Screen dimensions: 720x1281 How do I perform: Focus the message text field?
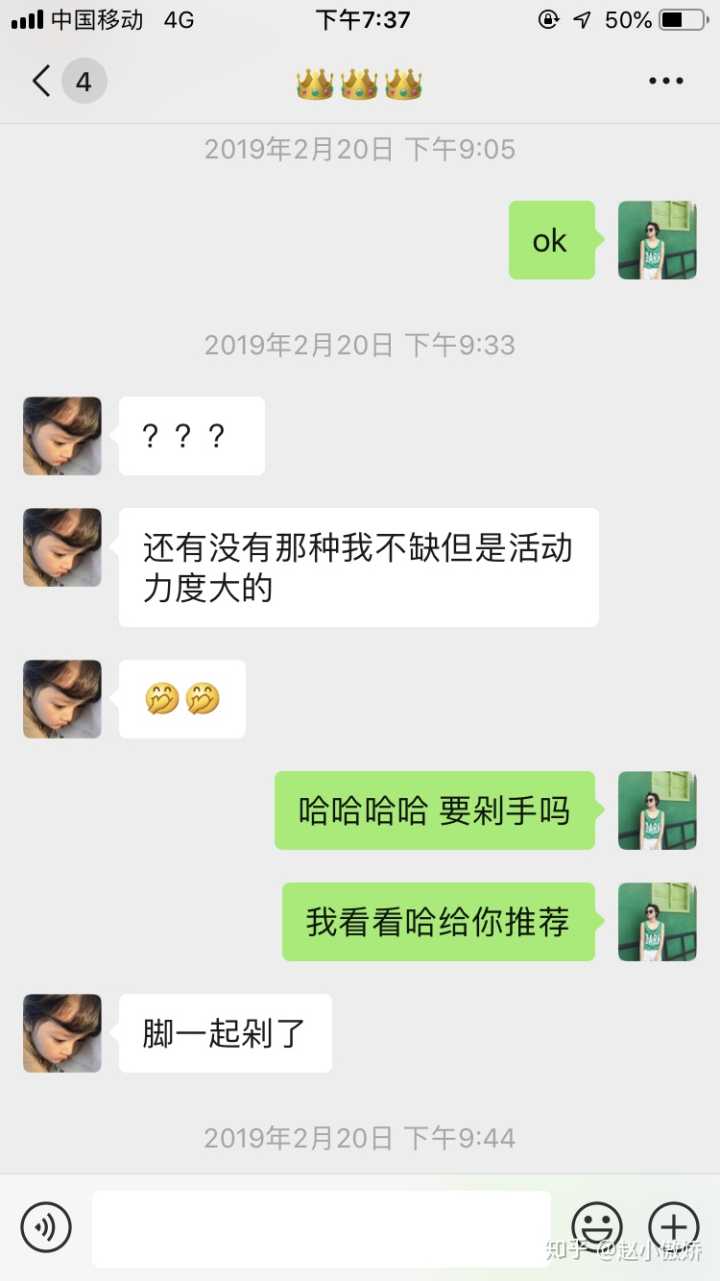pos(321,1228)
